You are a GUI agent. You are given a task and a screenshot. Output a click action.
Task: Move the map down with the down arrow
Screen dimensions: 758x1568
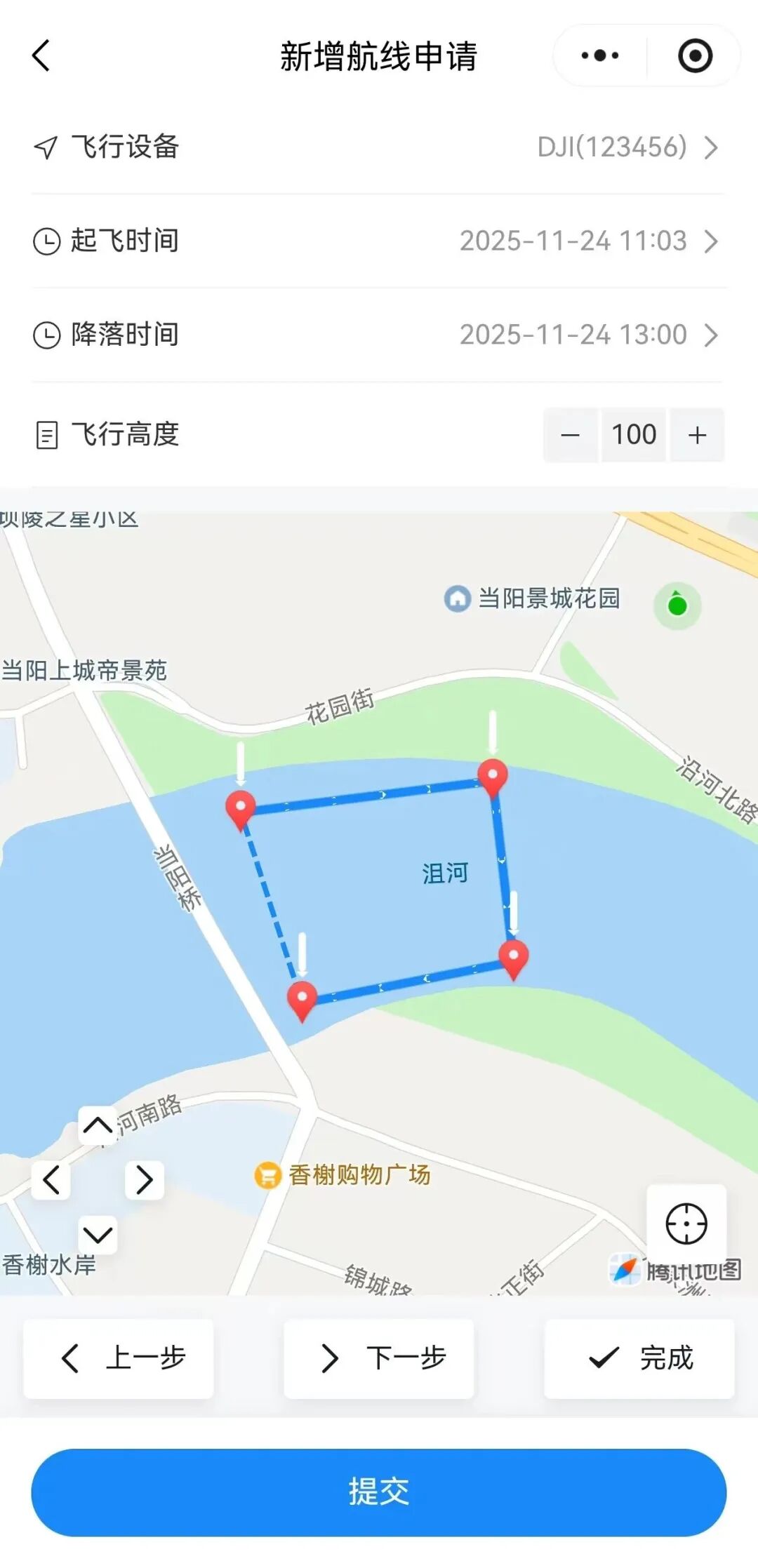pyautogui.click(x=98, y=1234)
